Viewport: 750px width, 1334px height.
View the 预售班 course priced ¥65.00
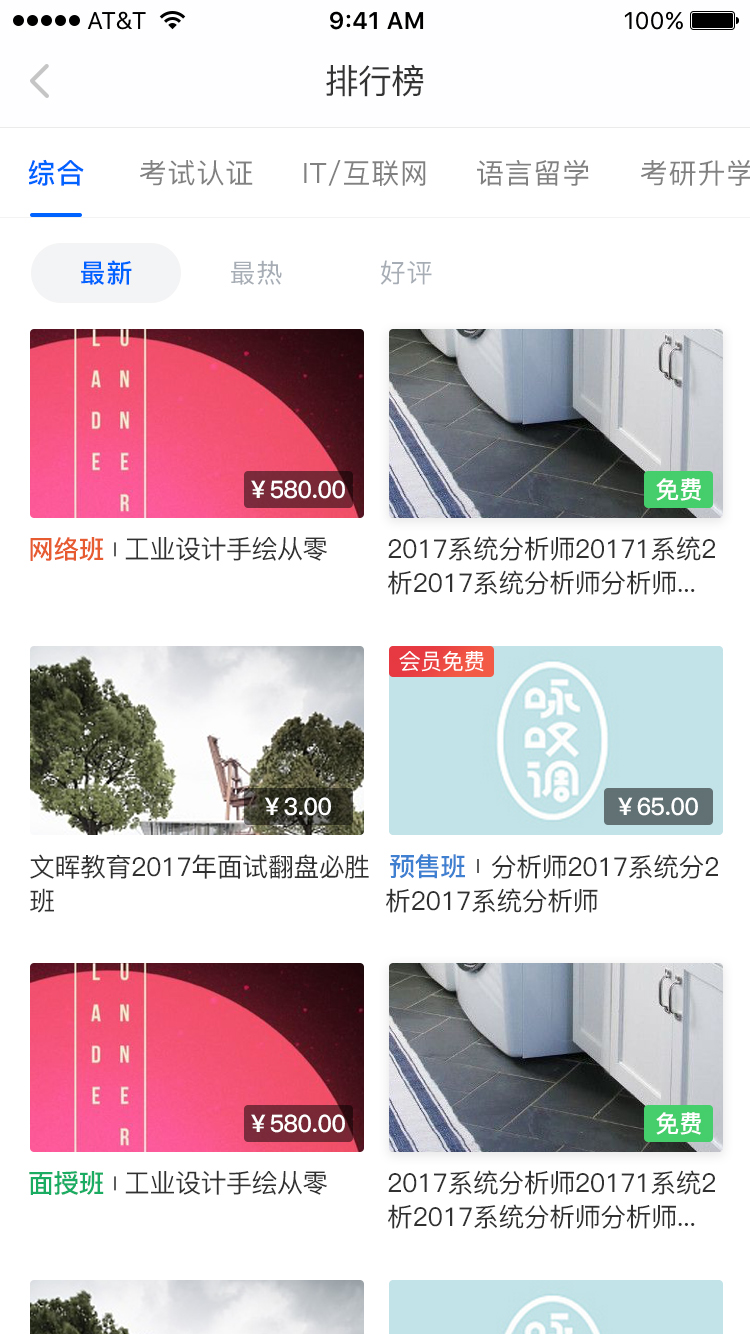point(556,741)
